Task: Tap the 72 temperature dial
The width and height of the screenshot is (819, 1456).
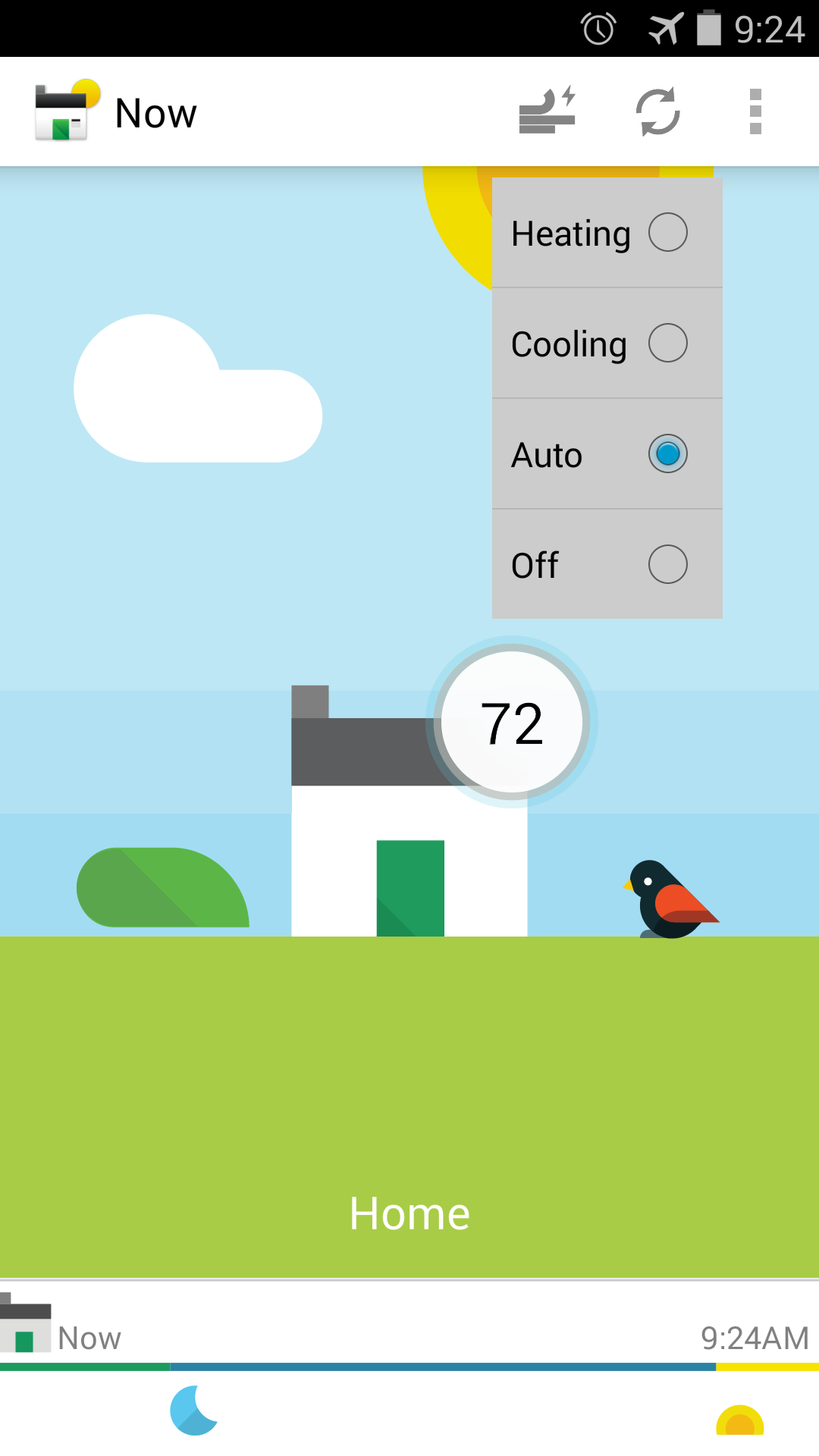Action: [x=512, y=723]
